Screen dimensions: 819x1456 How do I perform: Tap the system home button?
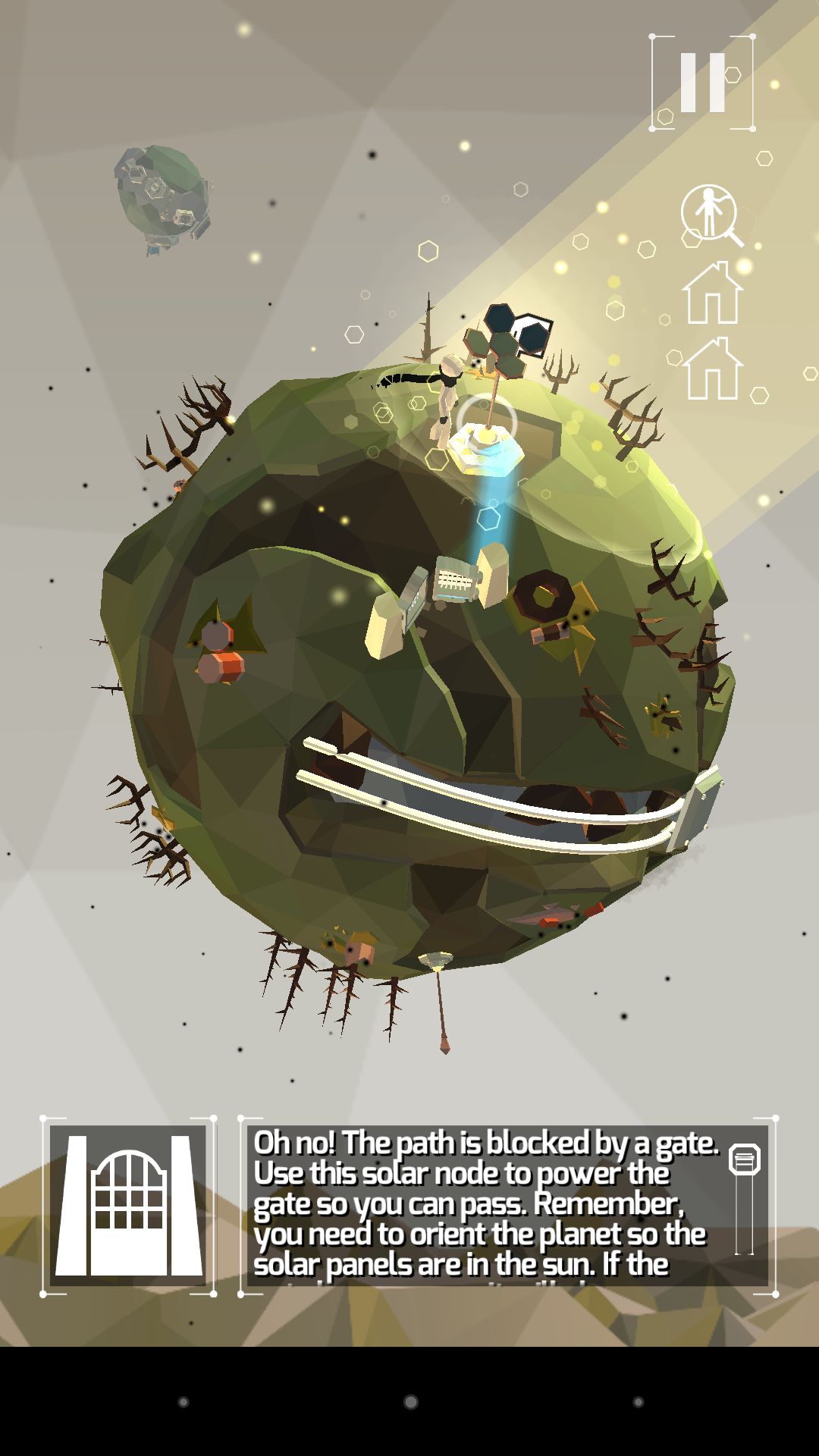(410, 1402)
